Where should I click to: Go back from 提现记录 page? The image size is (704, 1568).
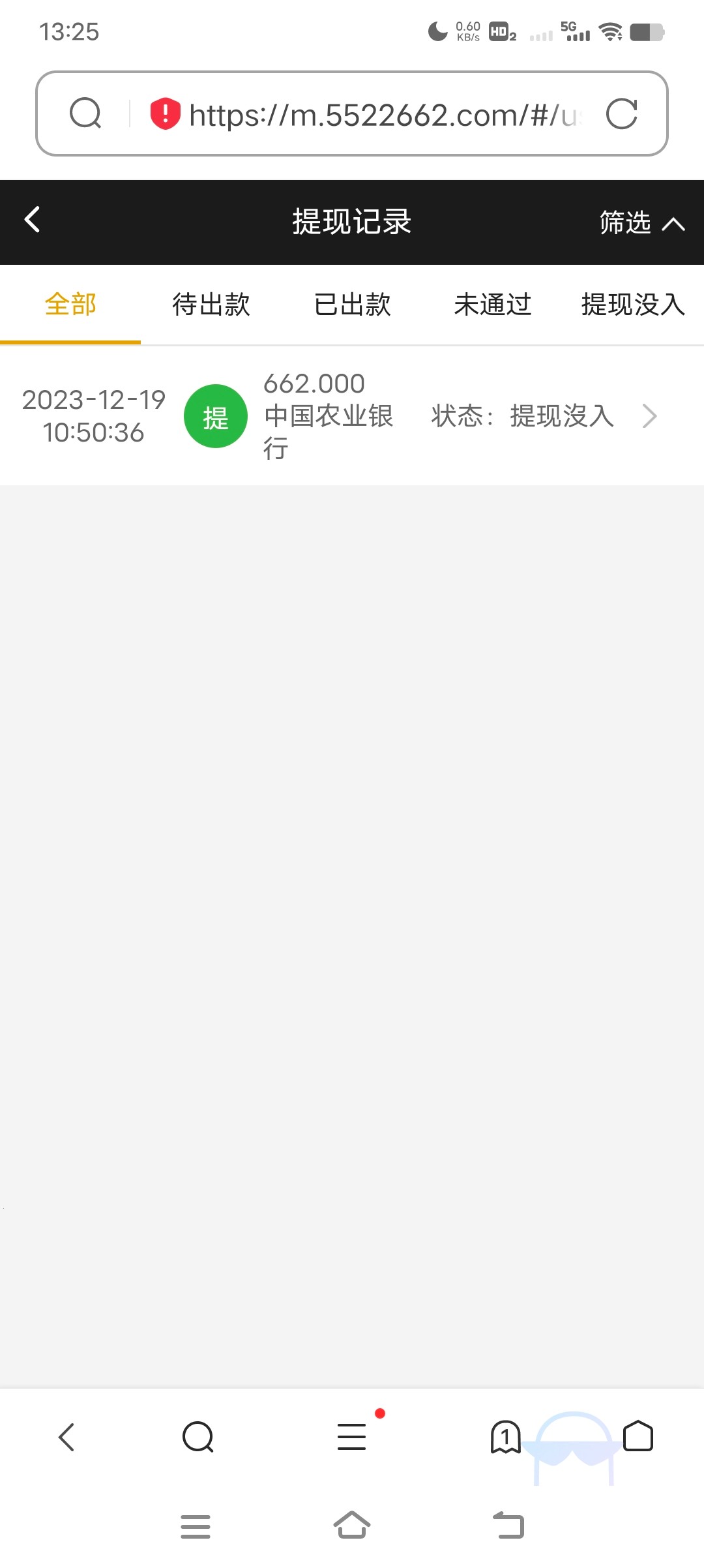click(33, 220)
